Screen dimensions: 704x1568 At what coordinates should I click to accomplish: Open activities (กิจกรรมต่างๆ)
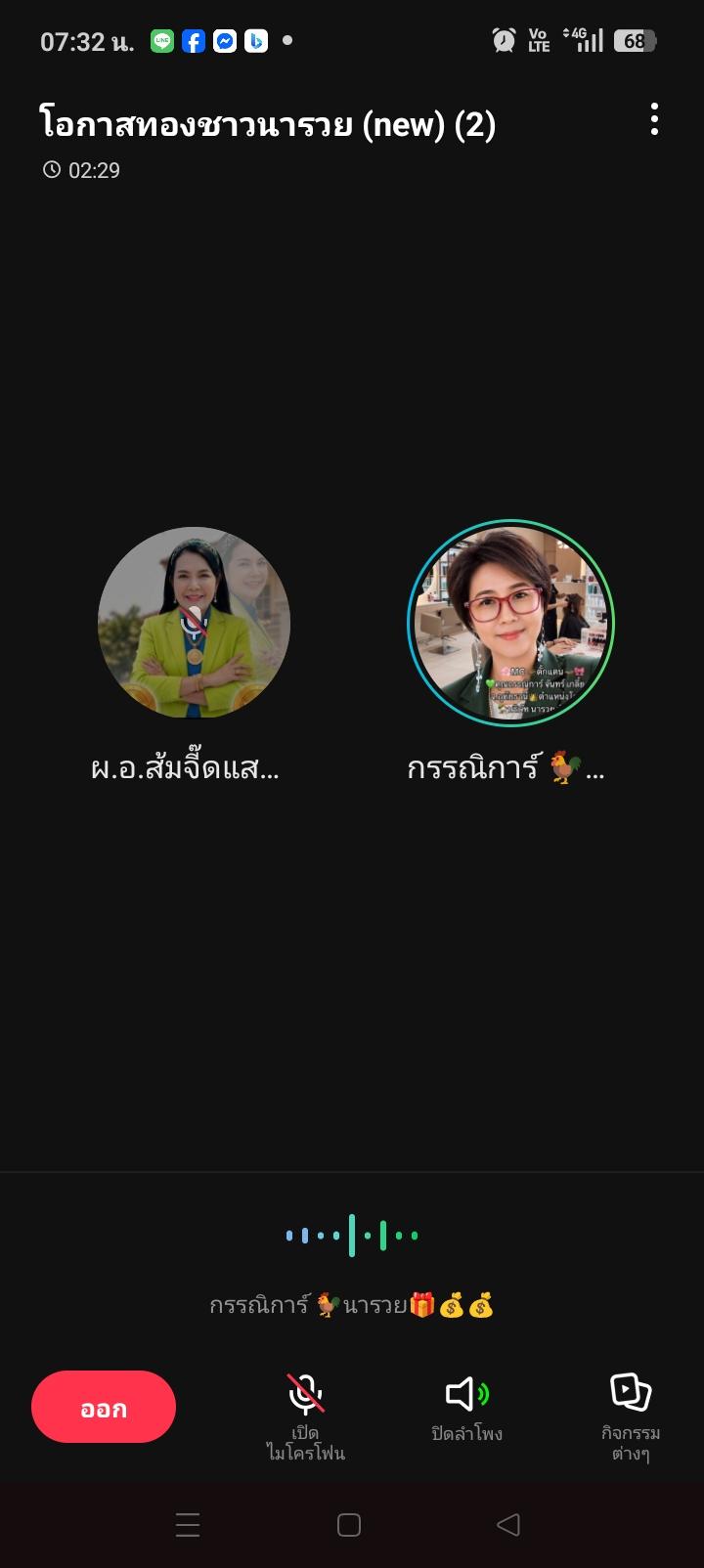coord(631,1416)
